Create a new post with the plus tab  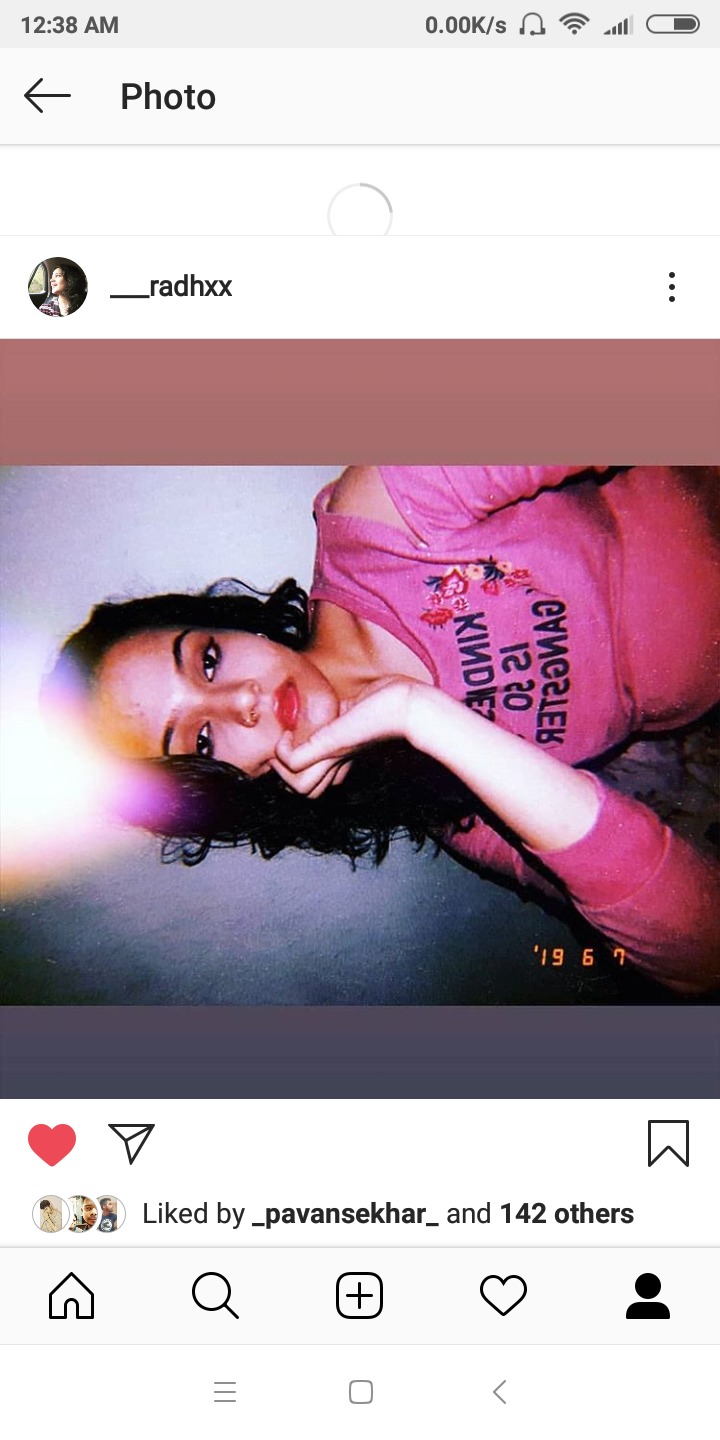click(x=360, y=1296)
